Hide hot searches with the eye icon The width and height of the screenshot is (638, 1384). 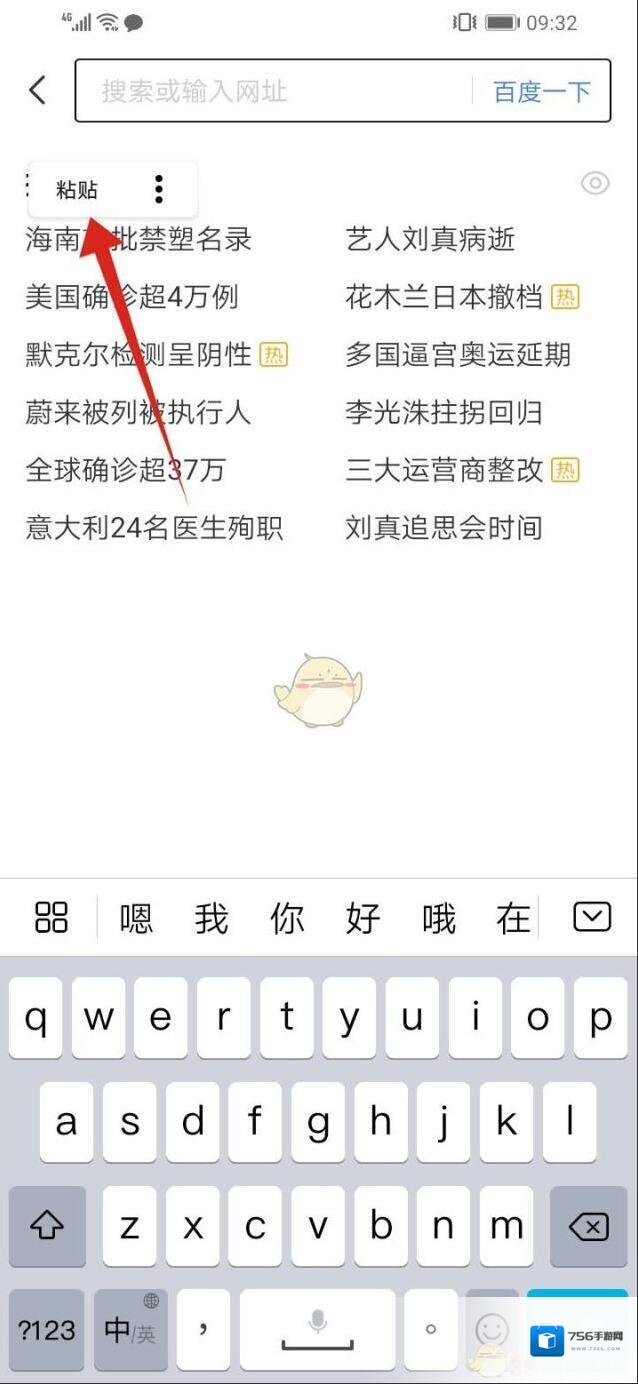click(595, 183)
